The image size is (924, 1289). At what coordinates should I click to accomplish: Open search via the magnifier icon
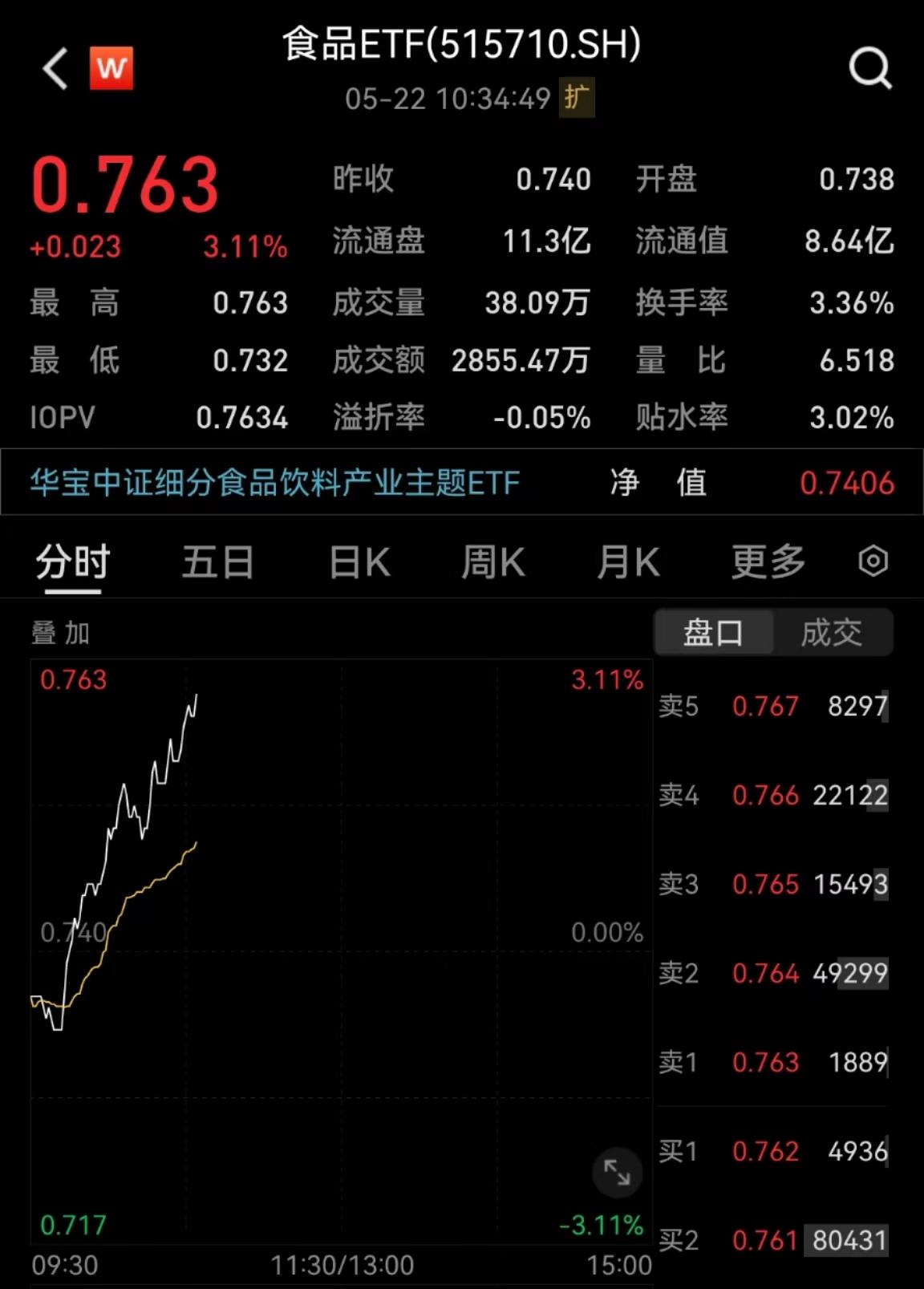coord(871,68)
